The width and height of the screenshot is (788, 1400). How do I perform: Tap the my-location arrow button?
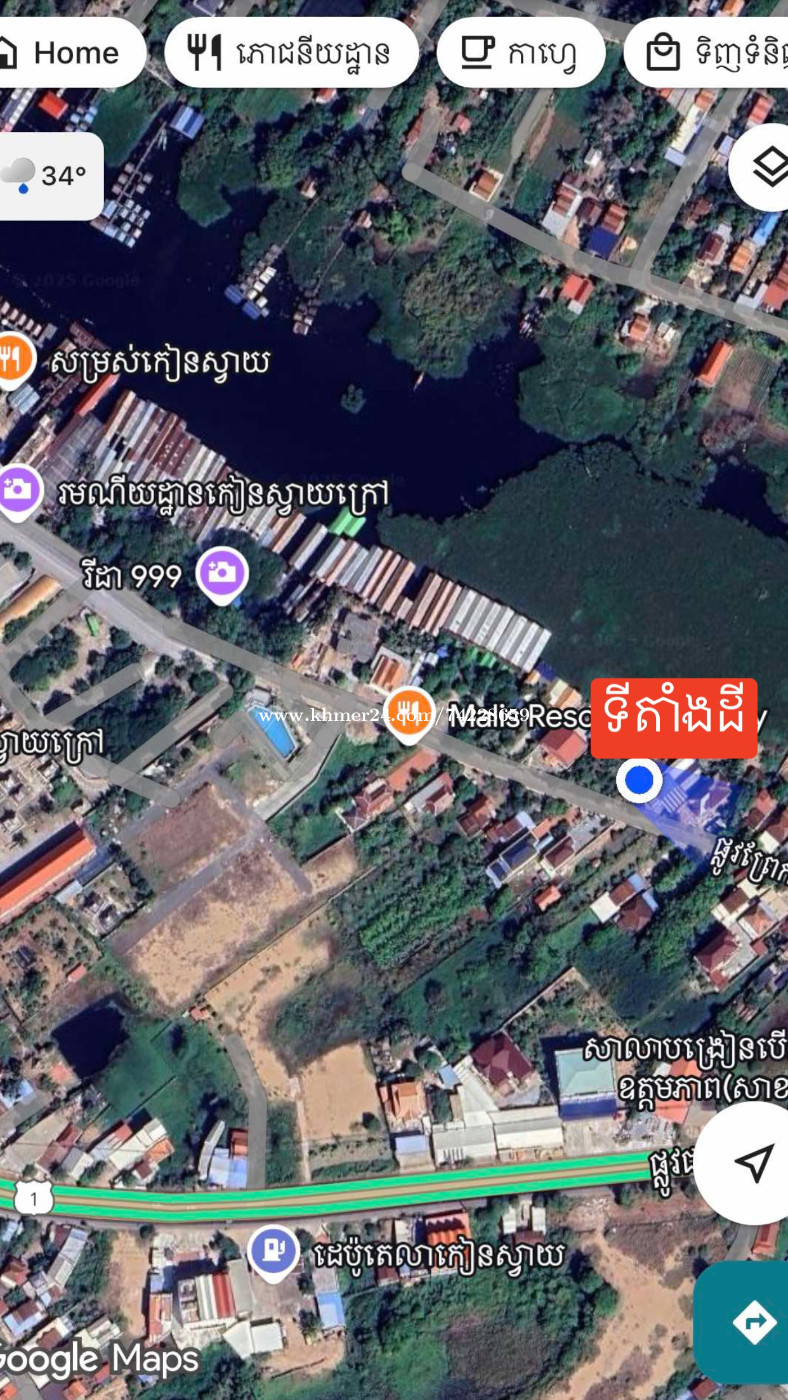click(x=752, y=1163)
